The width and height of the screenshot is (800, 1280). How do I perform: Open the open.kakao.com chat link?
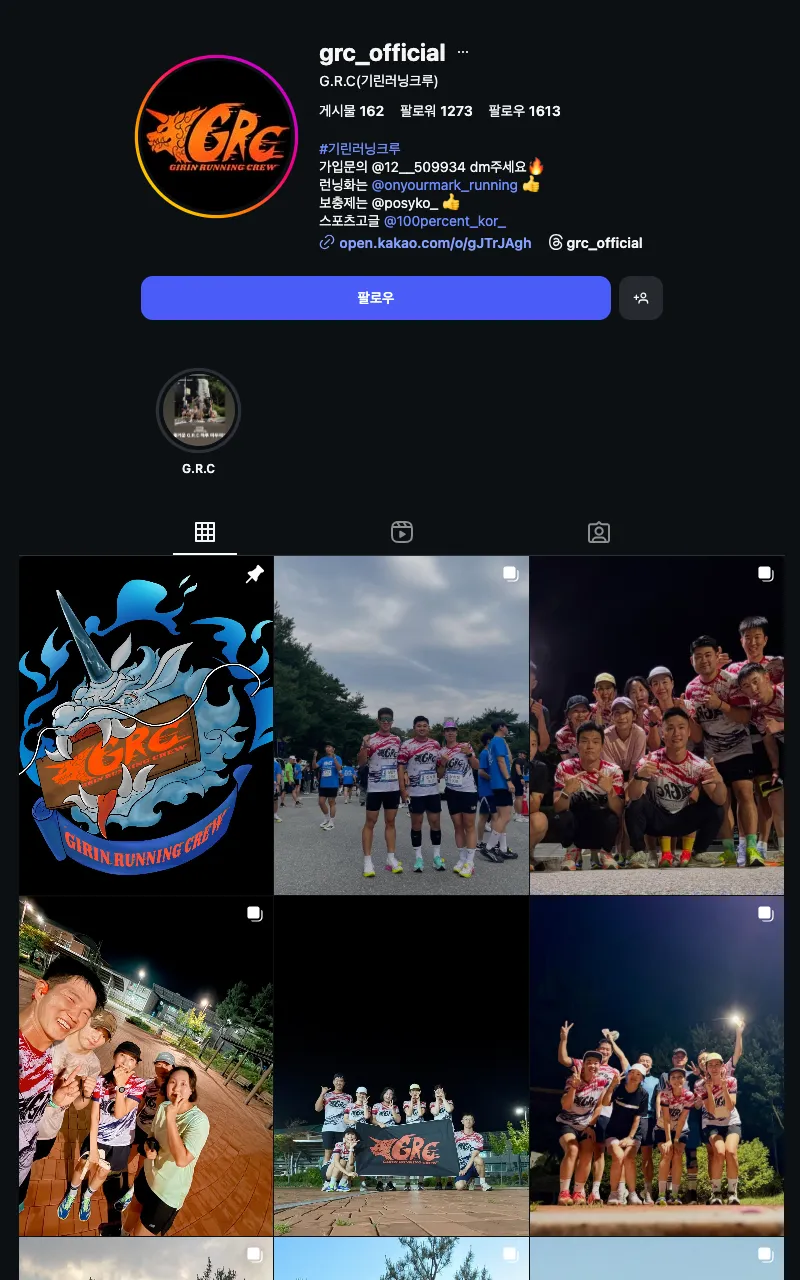click(434, 243)
